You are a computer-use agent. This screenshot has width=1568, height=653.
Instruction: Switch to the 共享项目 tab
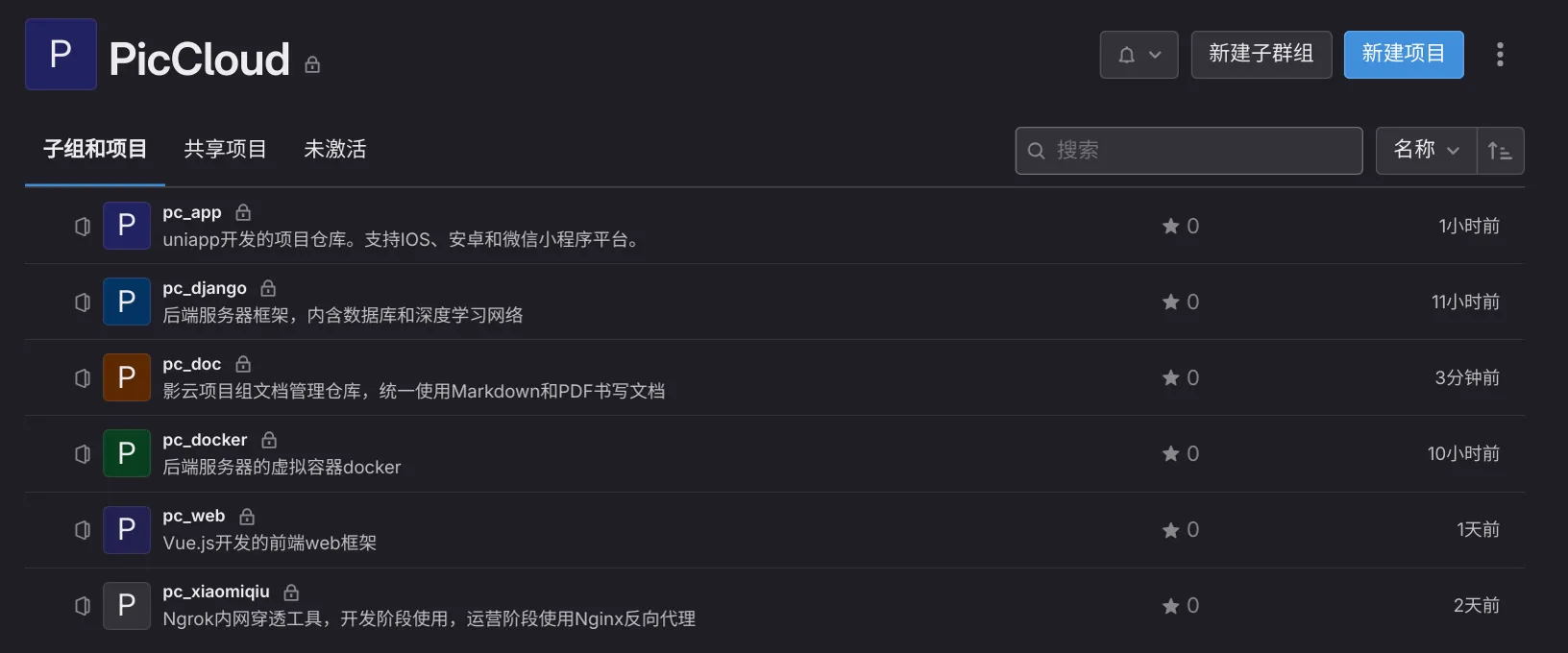pos(225,150)
